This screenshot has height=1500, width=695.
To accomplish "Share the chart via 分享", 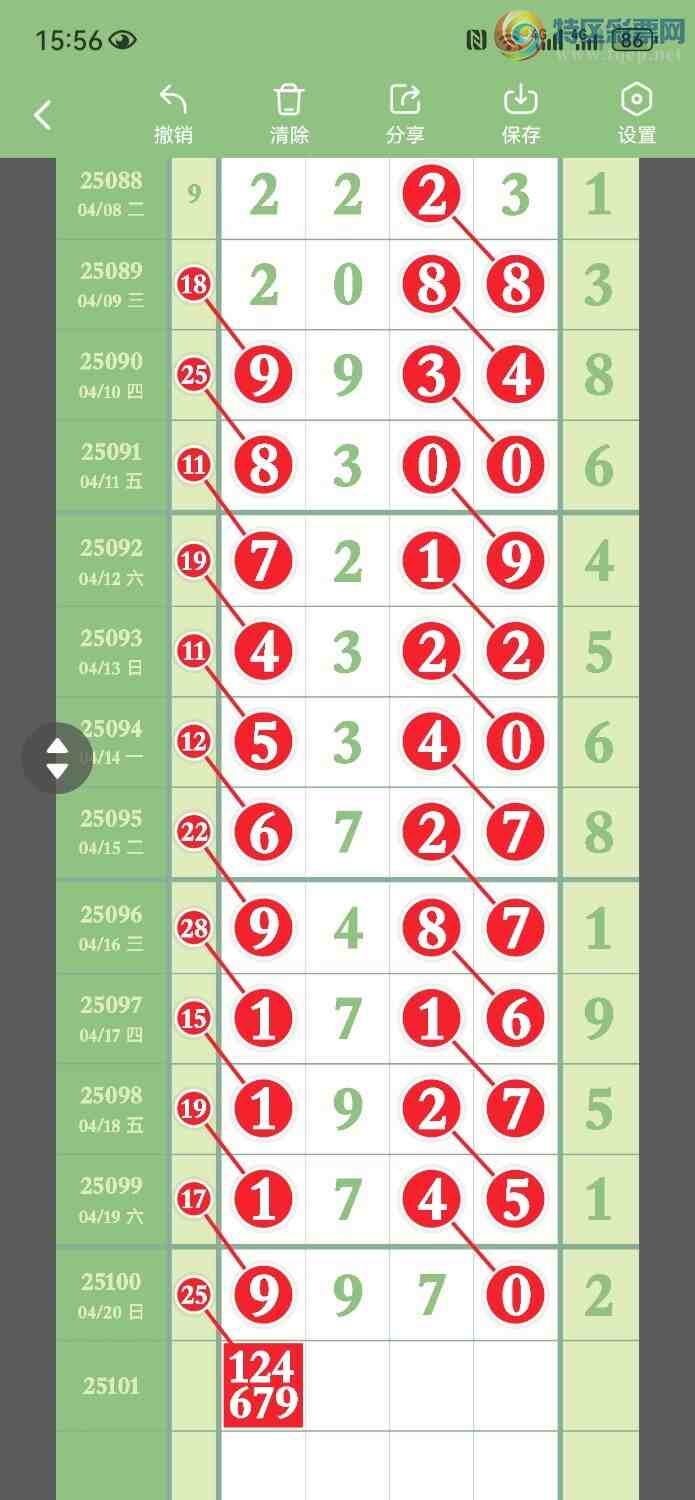I will pos(405,114).
